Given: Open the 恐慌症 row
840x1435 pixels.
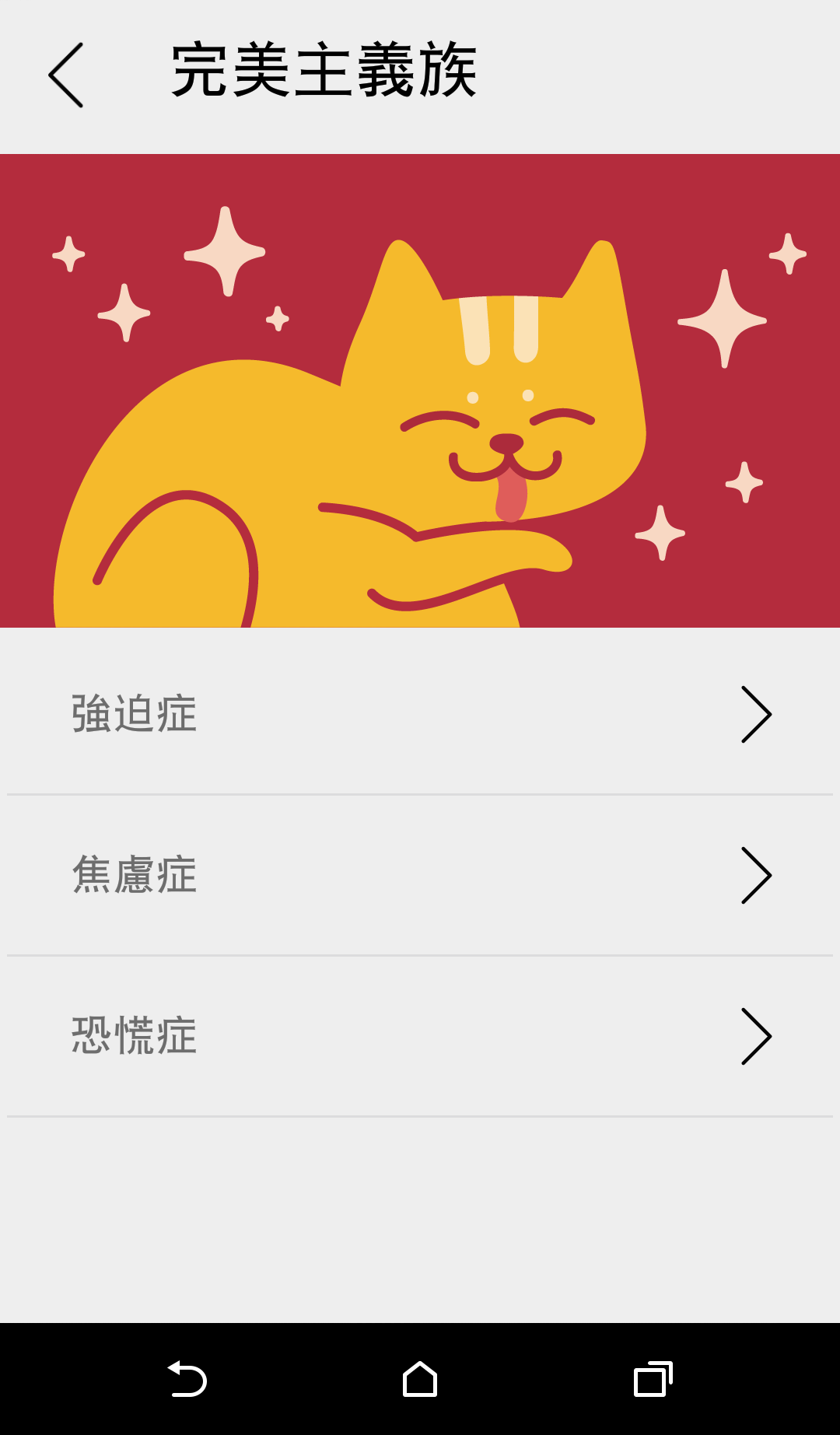Looking at the screenshot, I should (x=420, y=1036).
